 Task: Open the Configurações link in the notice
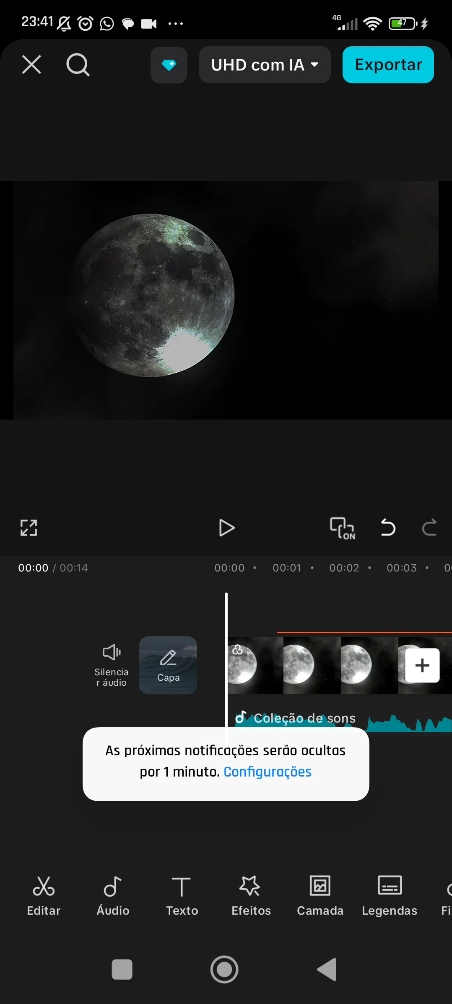tap(267, 772)
